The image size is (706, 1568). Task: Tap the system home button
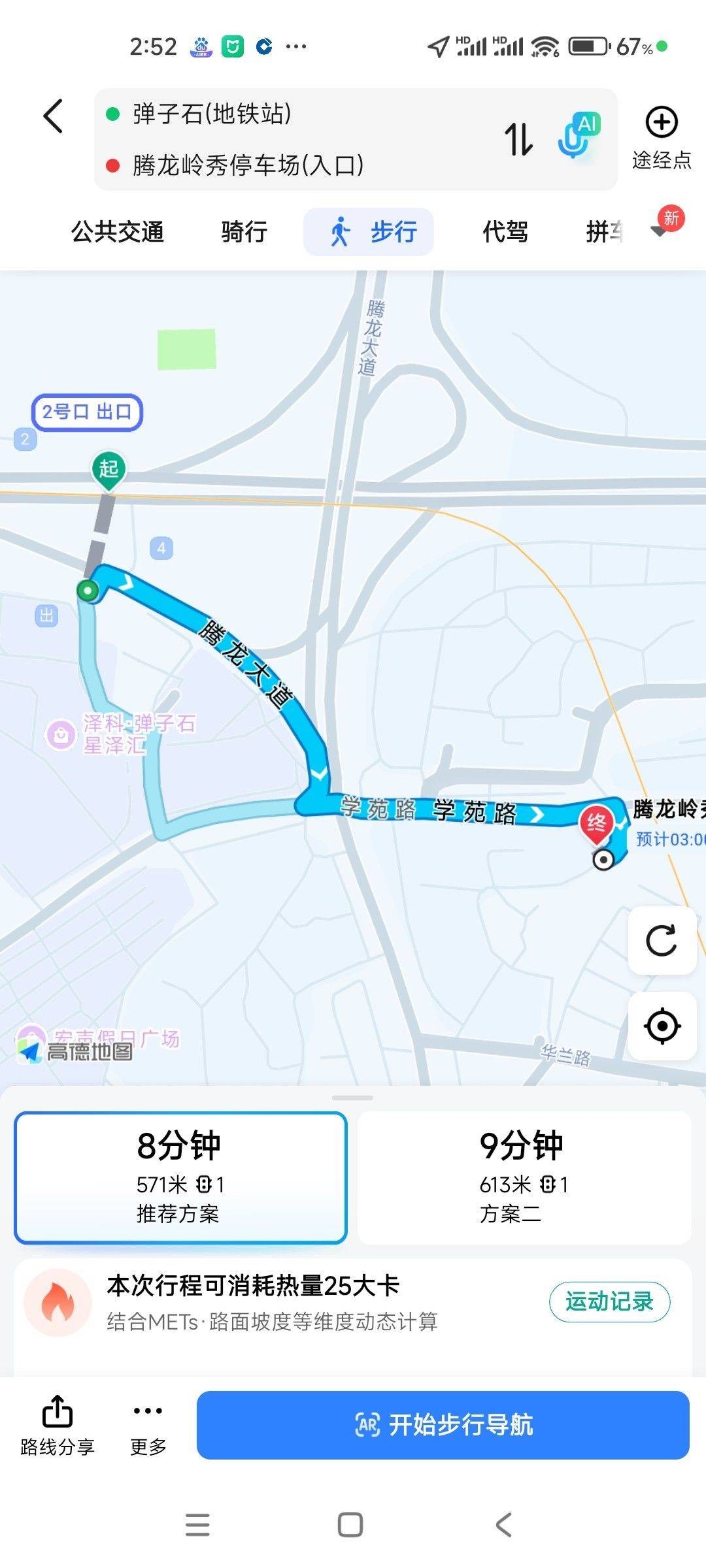click(350, 1525)
